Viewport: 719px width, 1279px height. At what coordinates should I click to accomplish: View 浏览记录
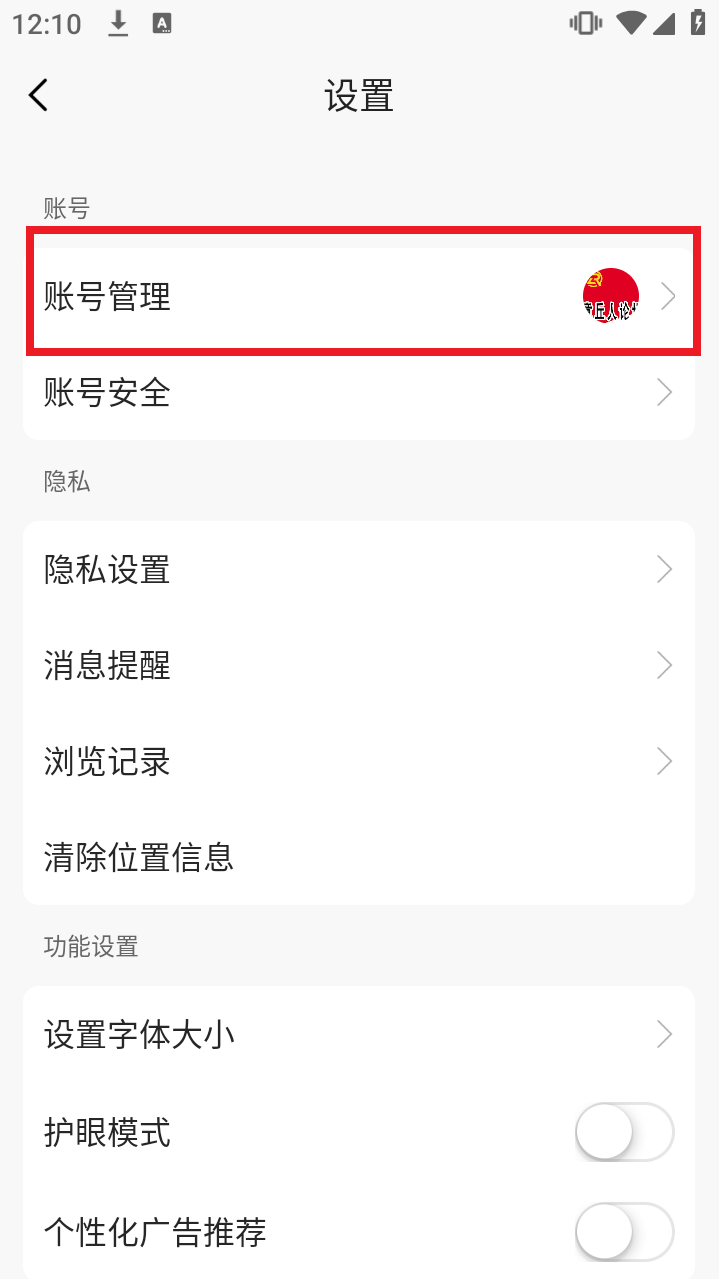tap(358, 762)
